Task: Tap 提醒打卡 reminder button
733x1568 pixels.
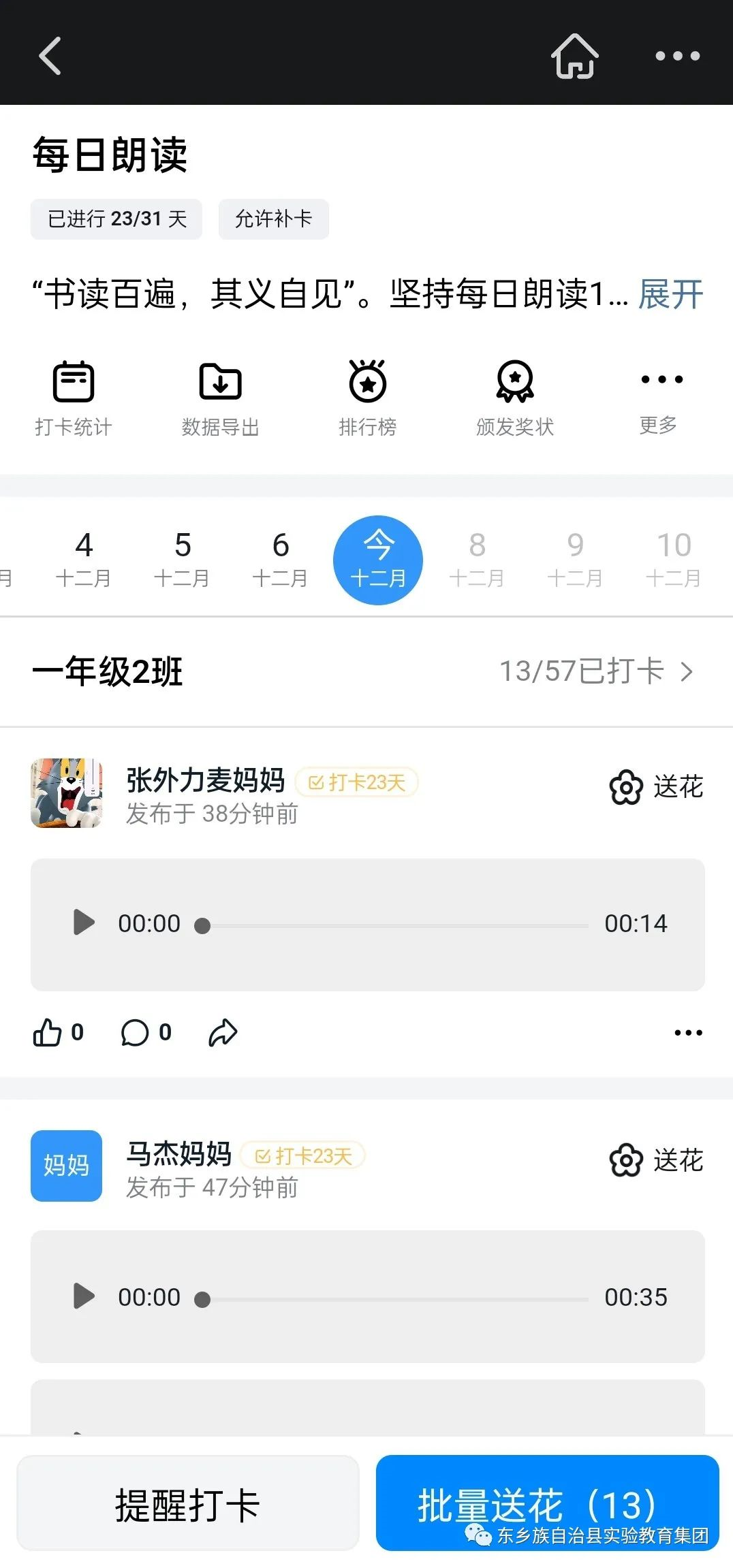Action: (187, 1503)
